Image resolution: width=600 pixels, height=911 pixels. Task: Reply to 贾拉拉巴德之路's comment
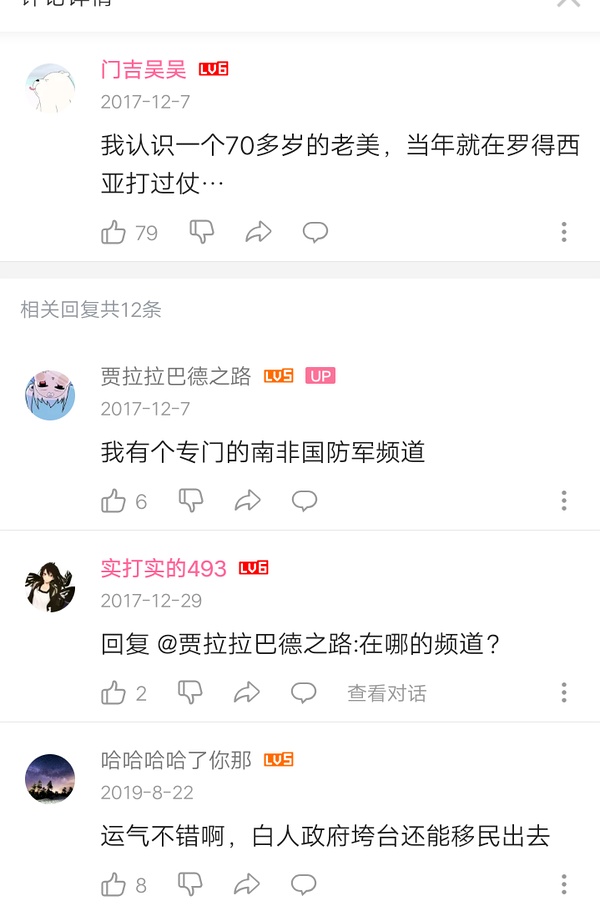(304, 501)
